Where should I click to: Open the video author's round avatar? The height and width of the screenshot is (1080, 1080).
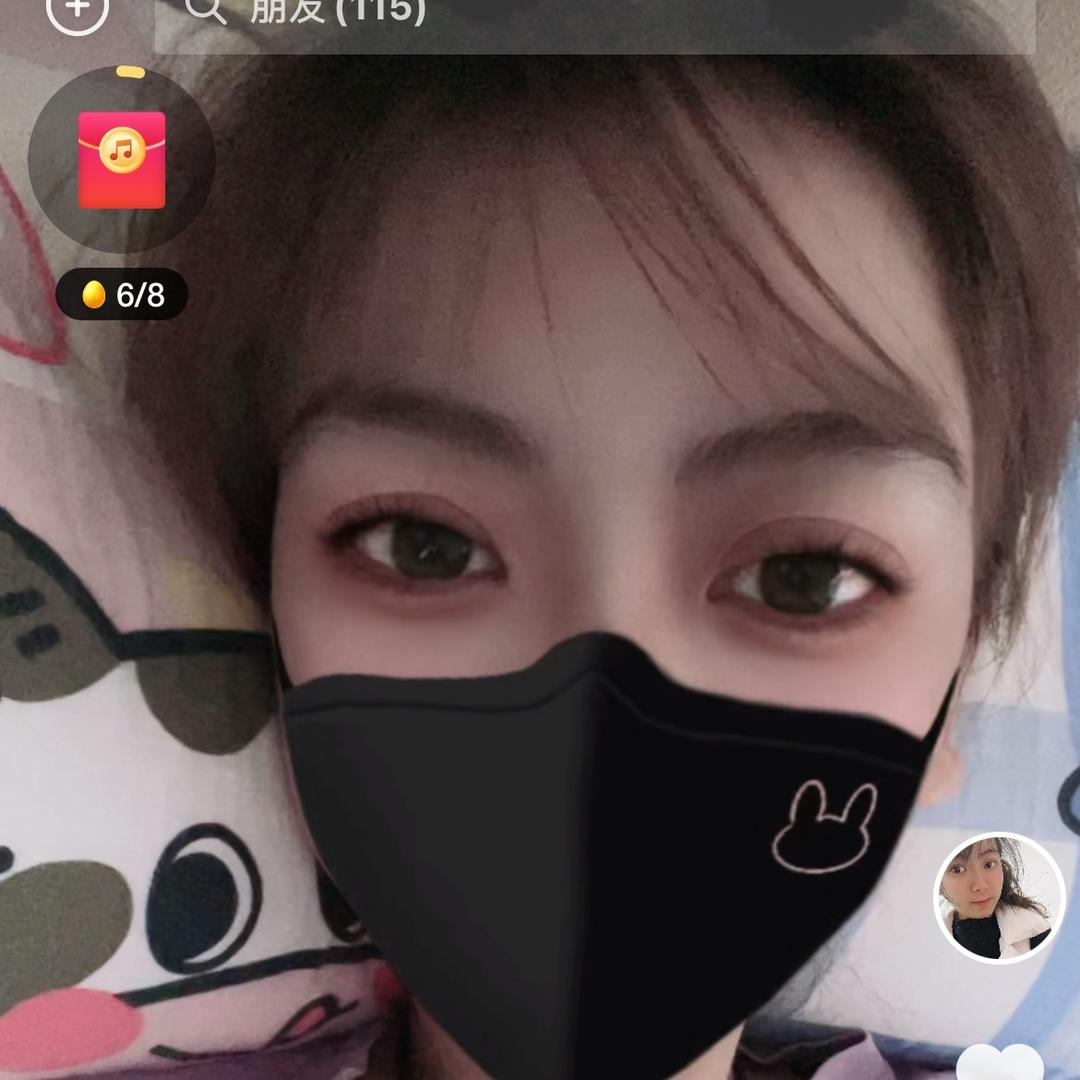click(999, 898)
